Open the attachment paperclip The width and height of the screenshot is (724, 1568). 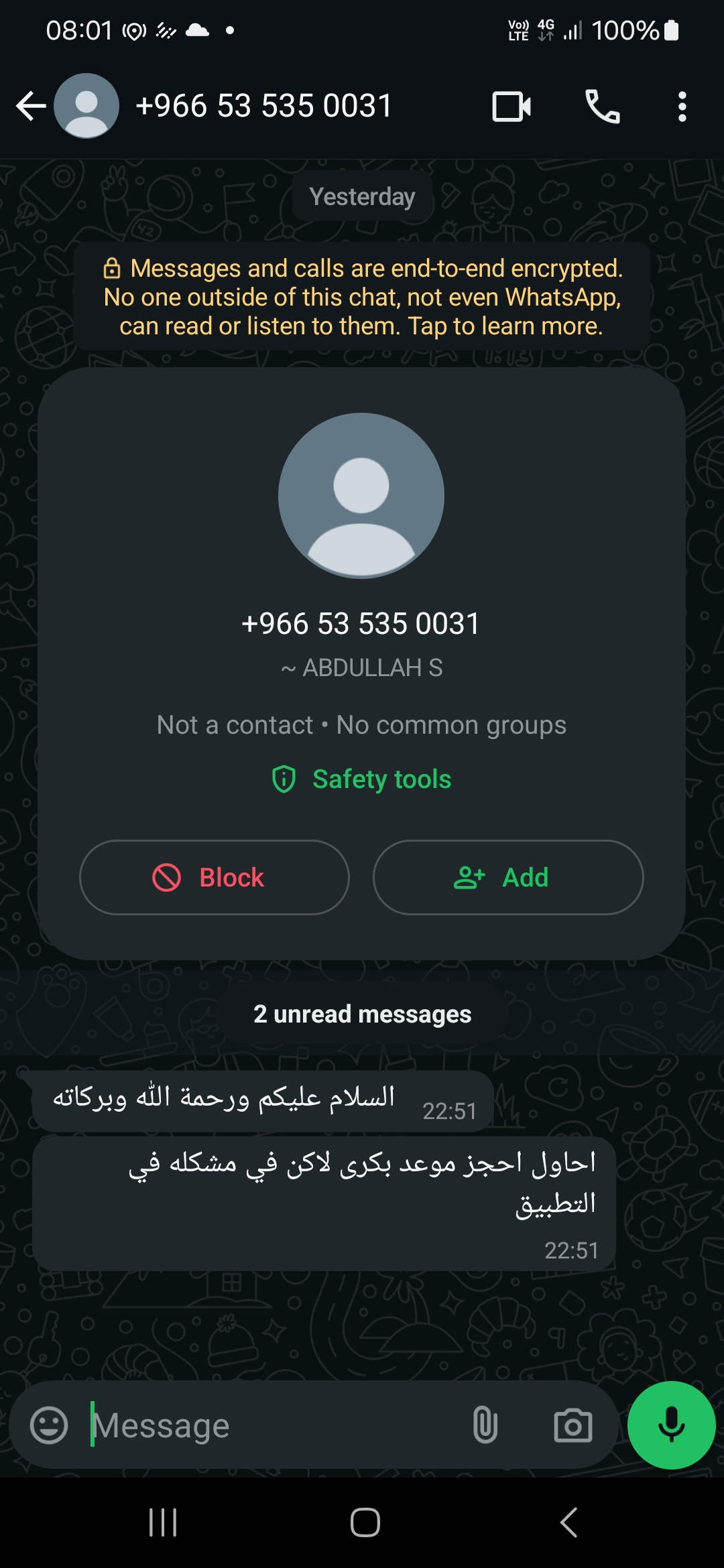[x=485, y=1425]
